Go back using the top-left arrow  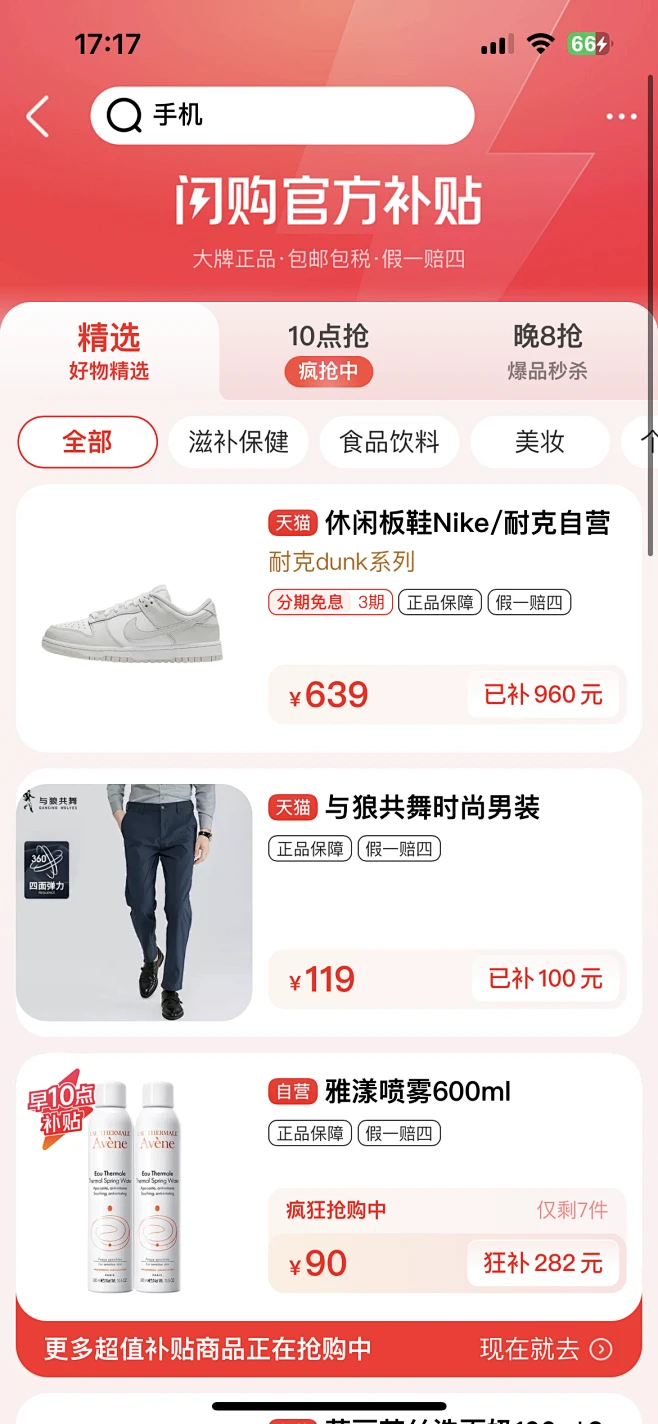click(x=38, y=117)
